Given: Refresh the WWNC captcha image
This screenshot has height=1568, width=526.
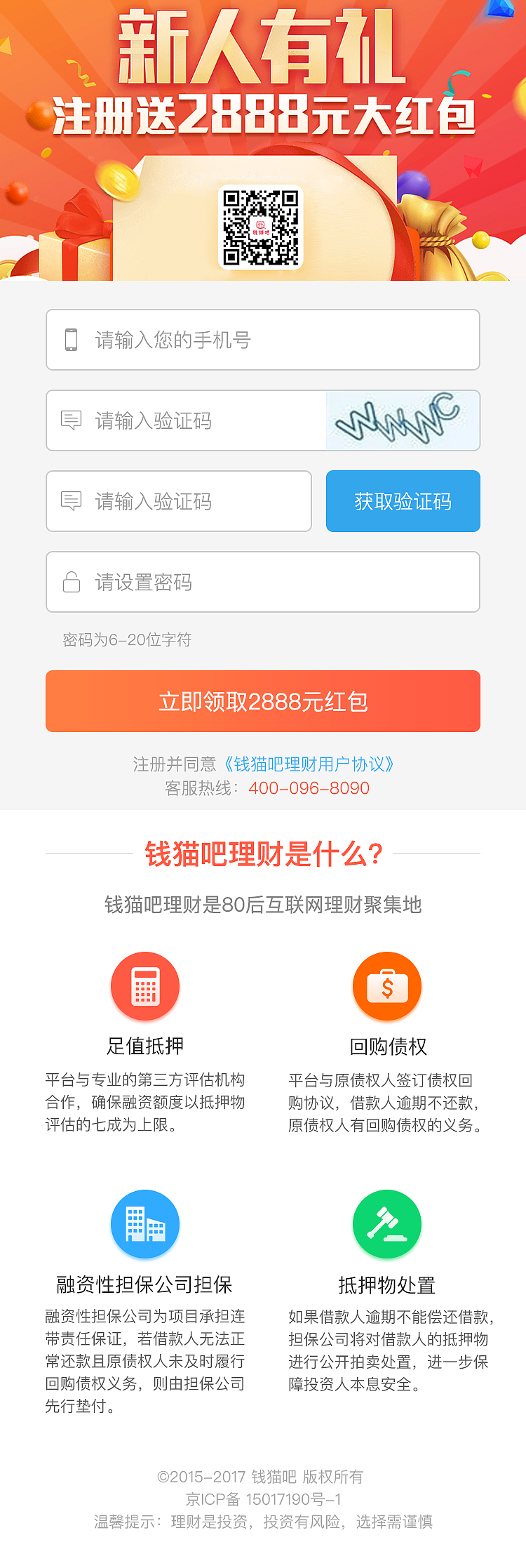Looking at the screenshot, I should [403, 420].
